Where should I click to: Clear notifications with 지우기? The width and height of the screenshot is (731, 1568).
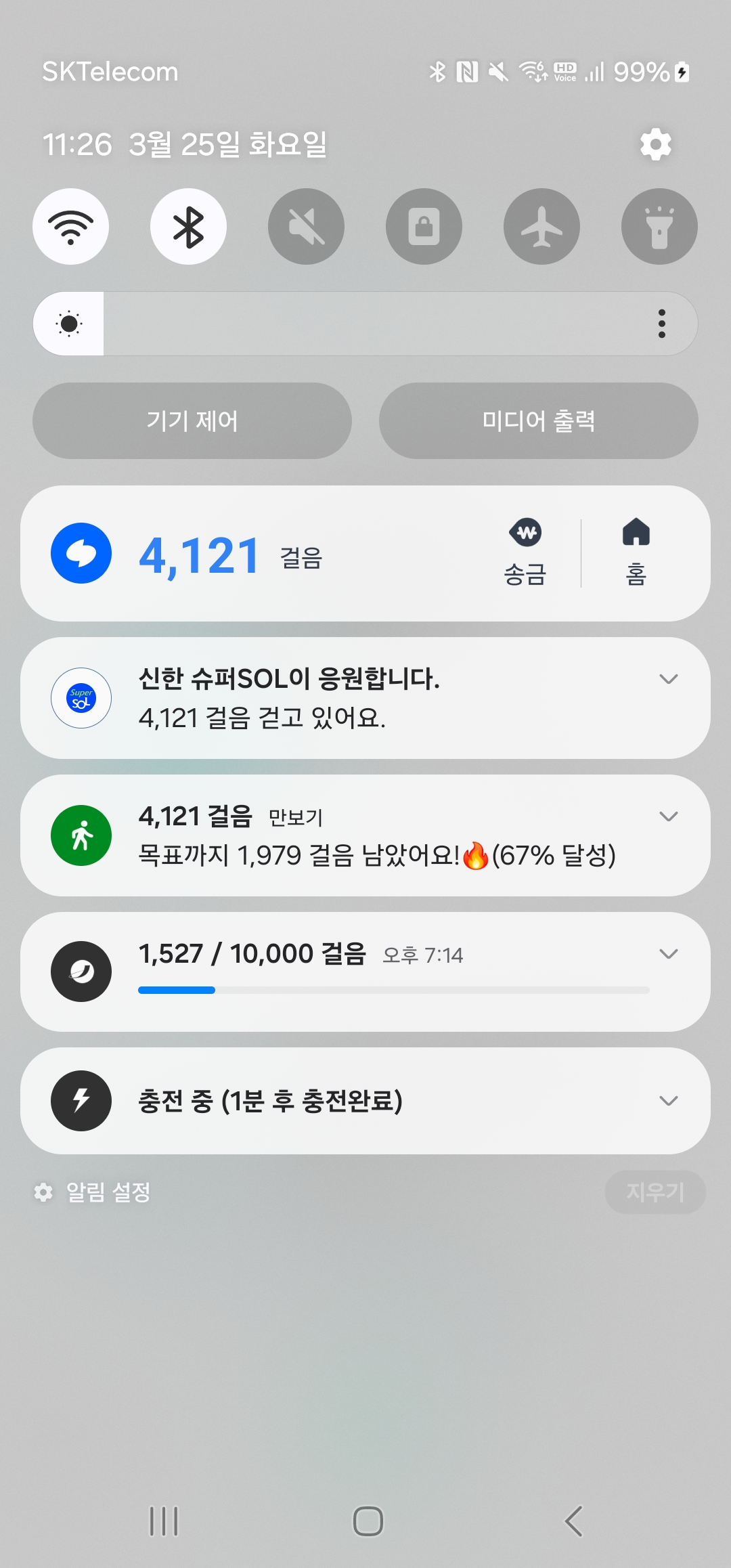pyautogui.click(x=655, y=1192)
